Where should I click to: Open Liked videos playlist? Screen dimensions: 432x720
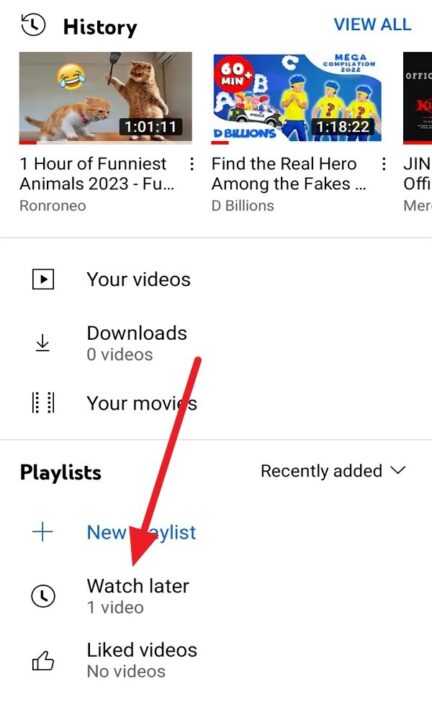point(216,660)
